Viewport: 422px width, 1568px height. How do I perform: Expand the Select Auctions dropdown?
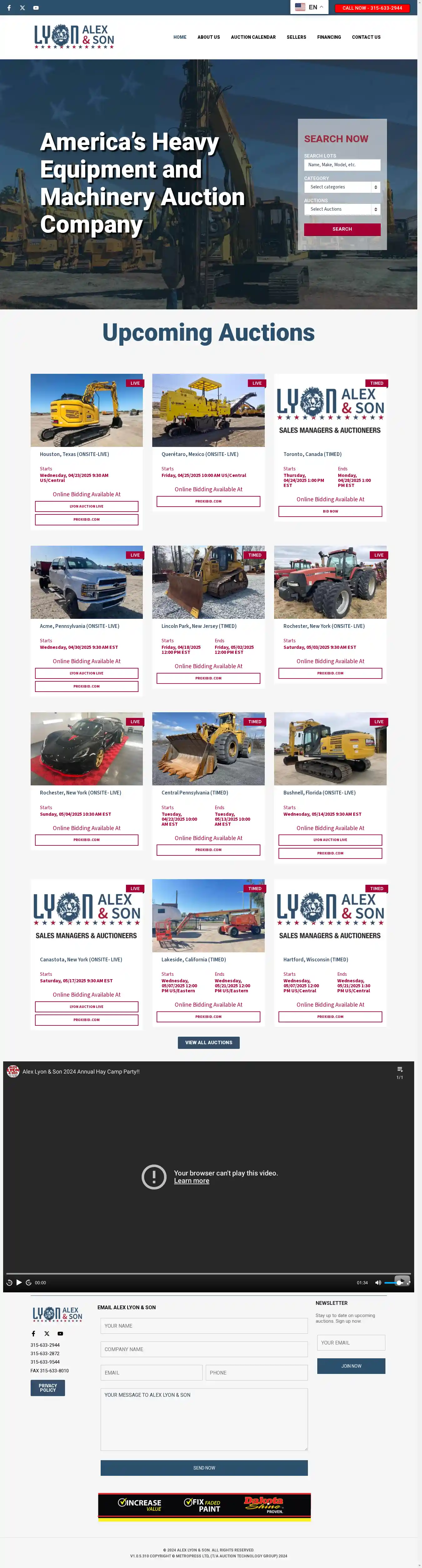[342, 209]
